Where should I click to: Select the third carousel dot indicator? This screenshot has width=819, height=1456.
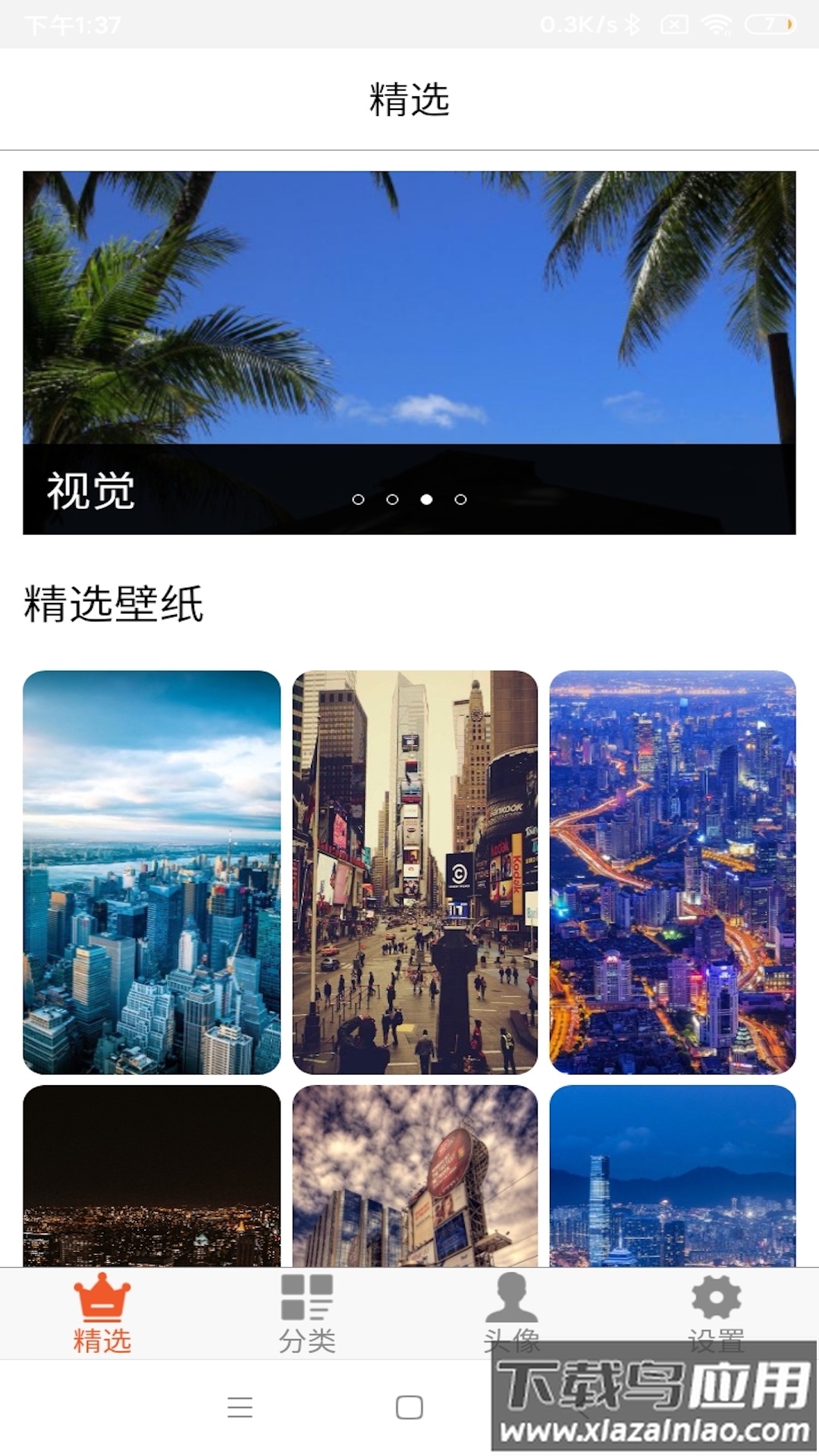425,499
